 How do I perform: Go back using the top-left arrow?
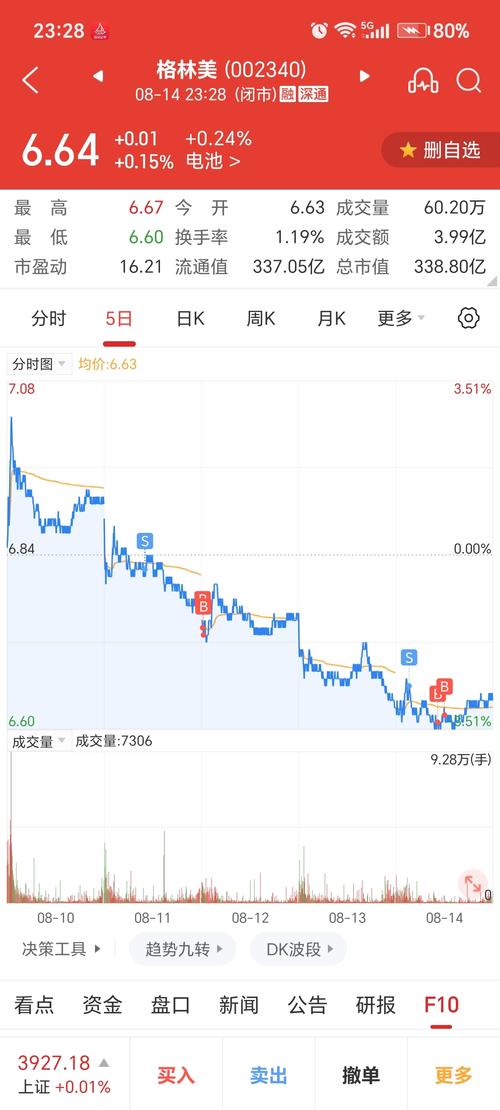pyautogui.click(x=30, y=81)
